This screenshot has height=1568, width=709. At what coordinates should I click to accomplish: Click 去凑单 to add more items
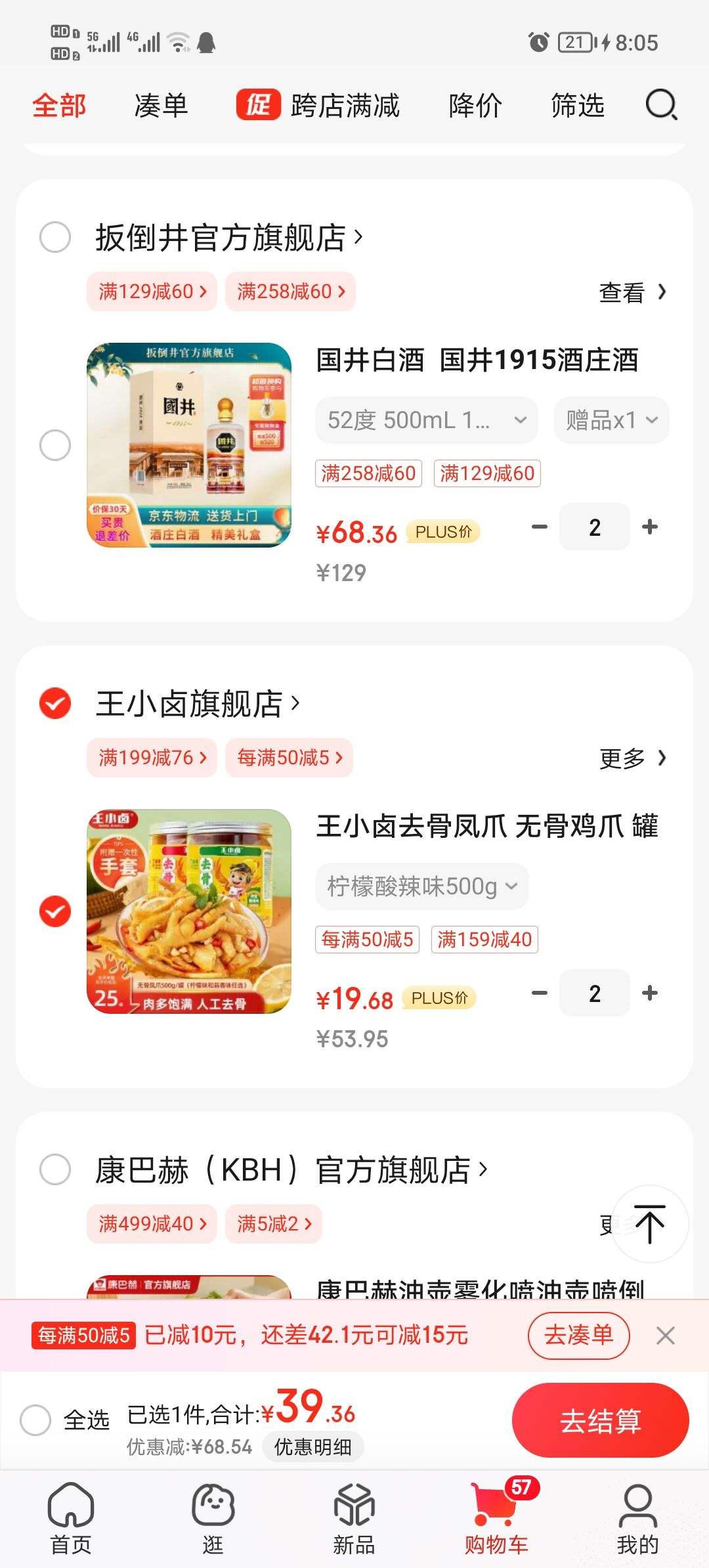click(x=577, y=1336)
